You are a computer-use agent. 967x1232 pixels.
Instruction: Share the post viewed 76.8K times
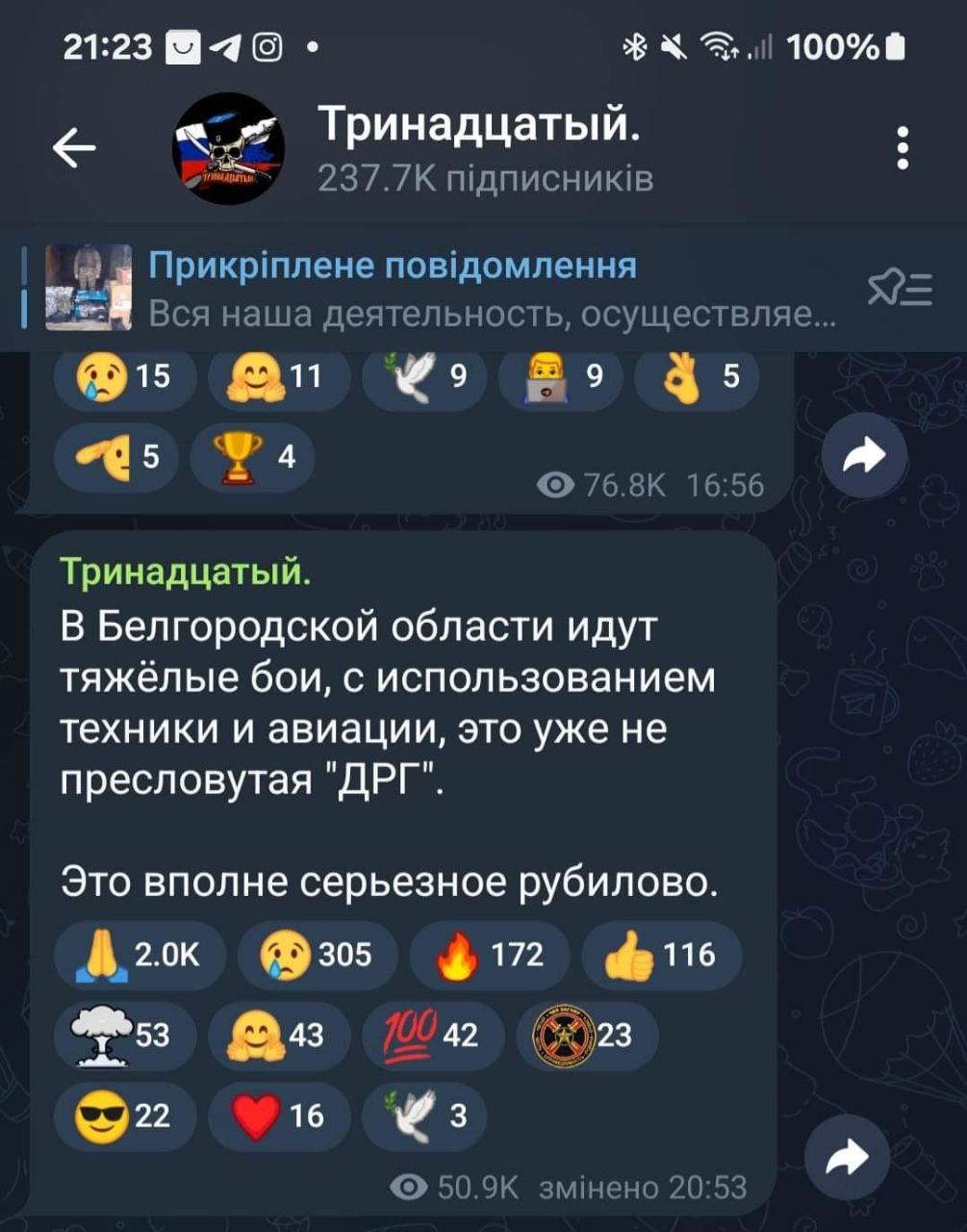[x=865, y=456]
